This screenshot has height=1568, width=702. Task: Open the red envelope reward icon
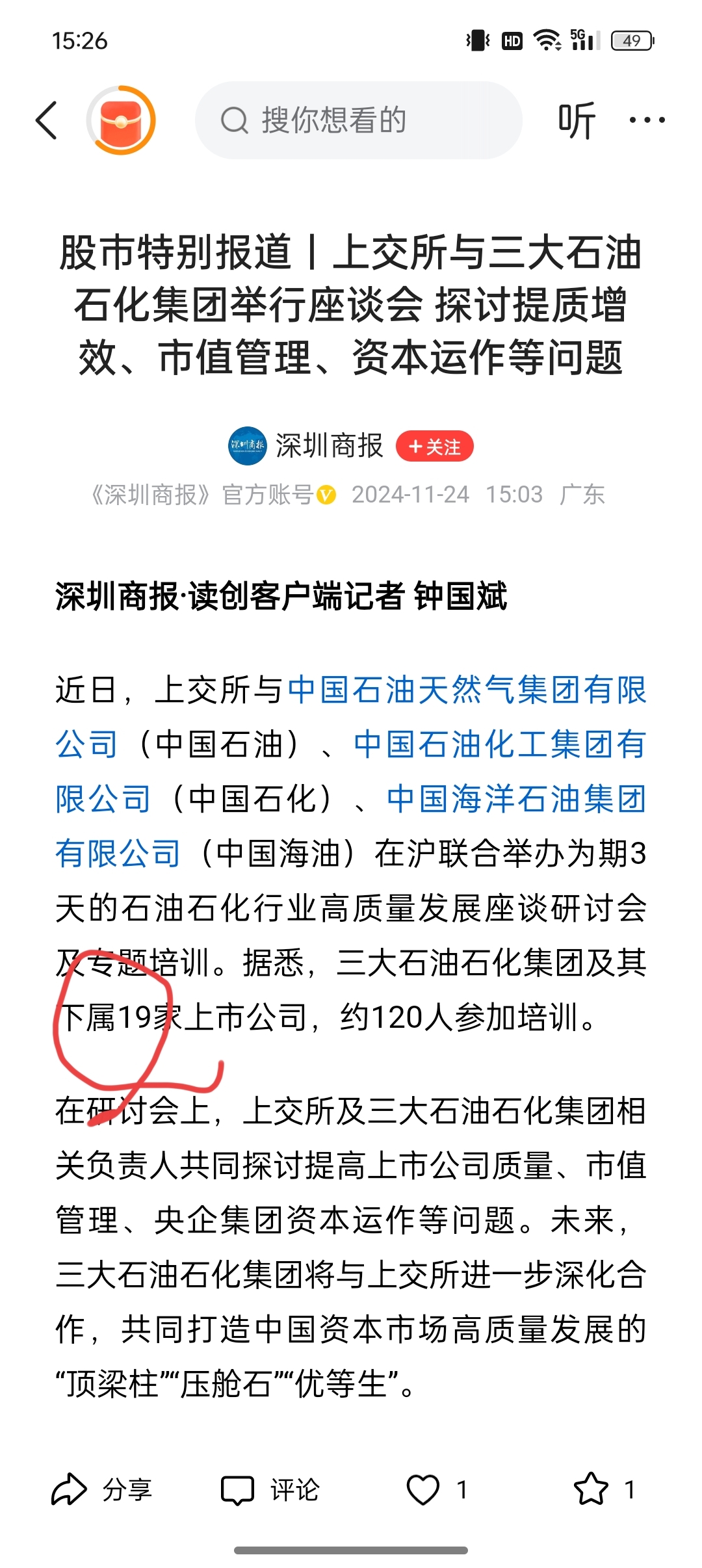point(121,120)
